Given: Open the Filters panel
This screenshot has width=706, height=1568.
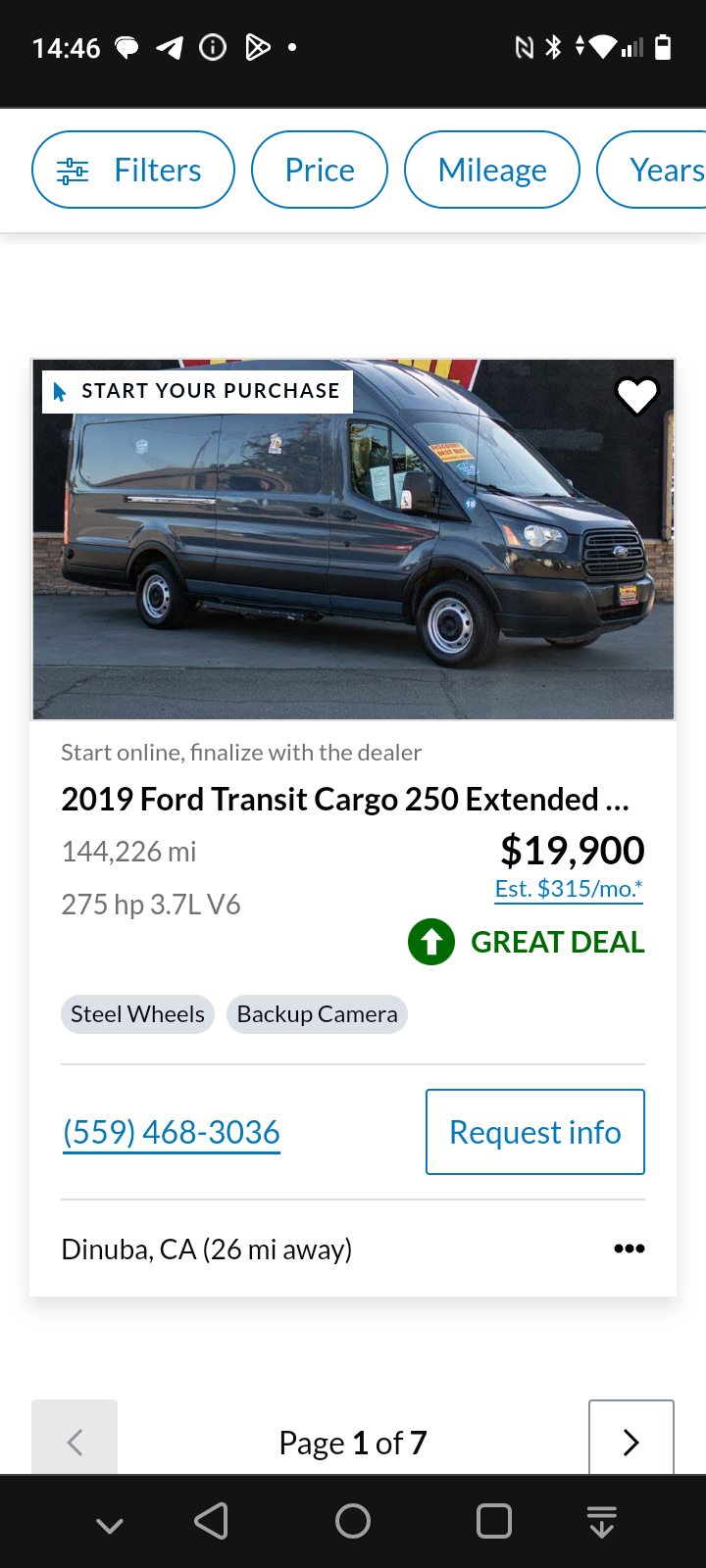Looking at the screenshot, I should (133, 170).
